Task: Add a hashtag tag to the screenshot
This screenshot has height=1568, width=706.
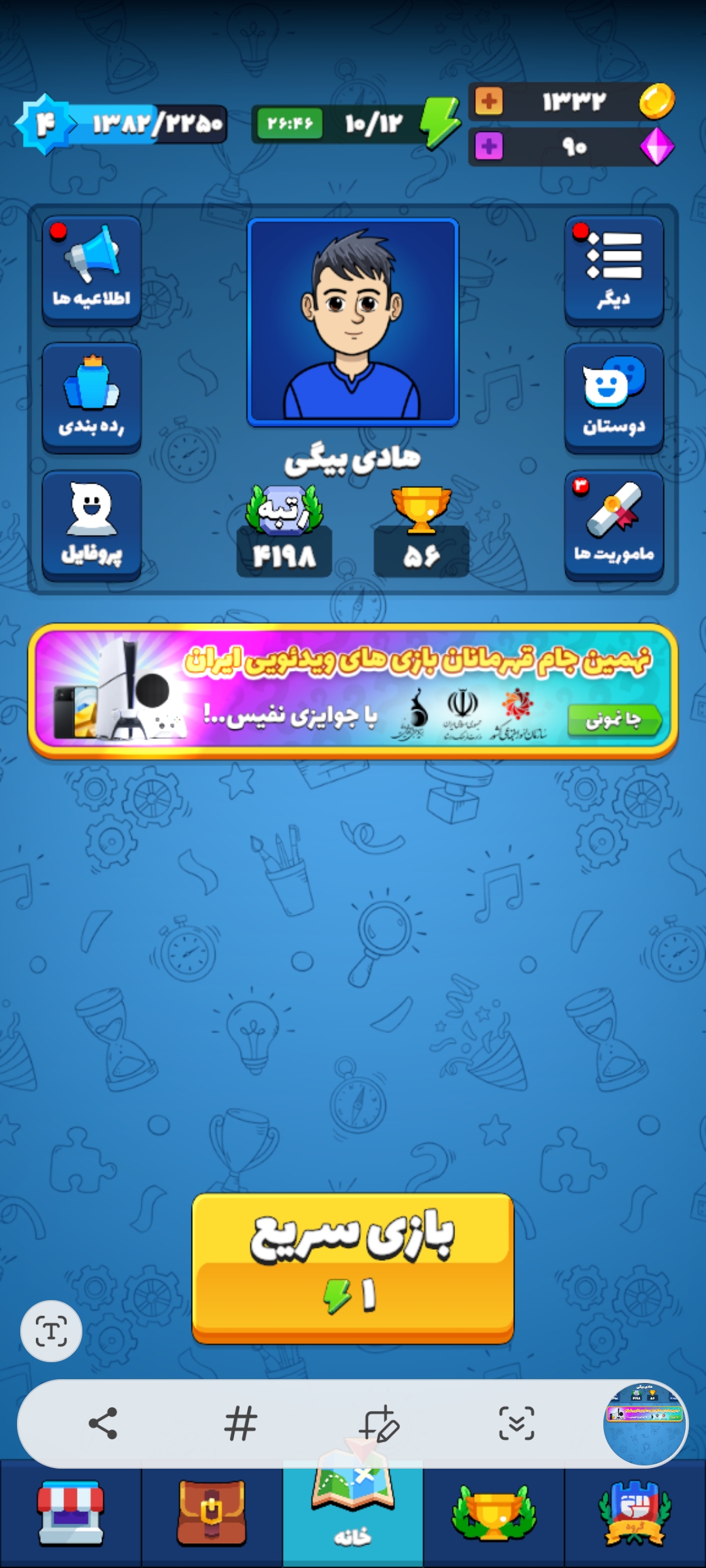Action: click(241, 1423)
